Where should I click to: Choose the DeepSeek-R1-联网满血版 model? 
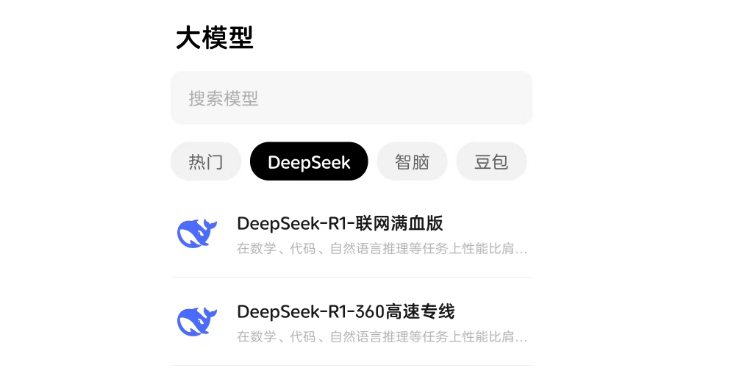coord(351,234)
